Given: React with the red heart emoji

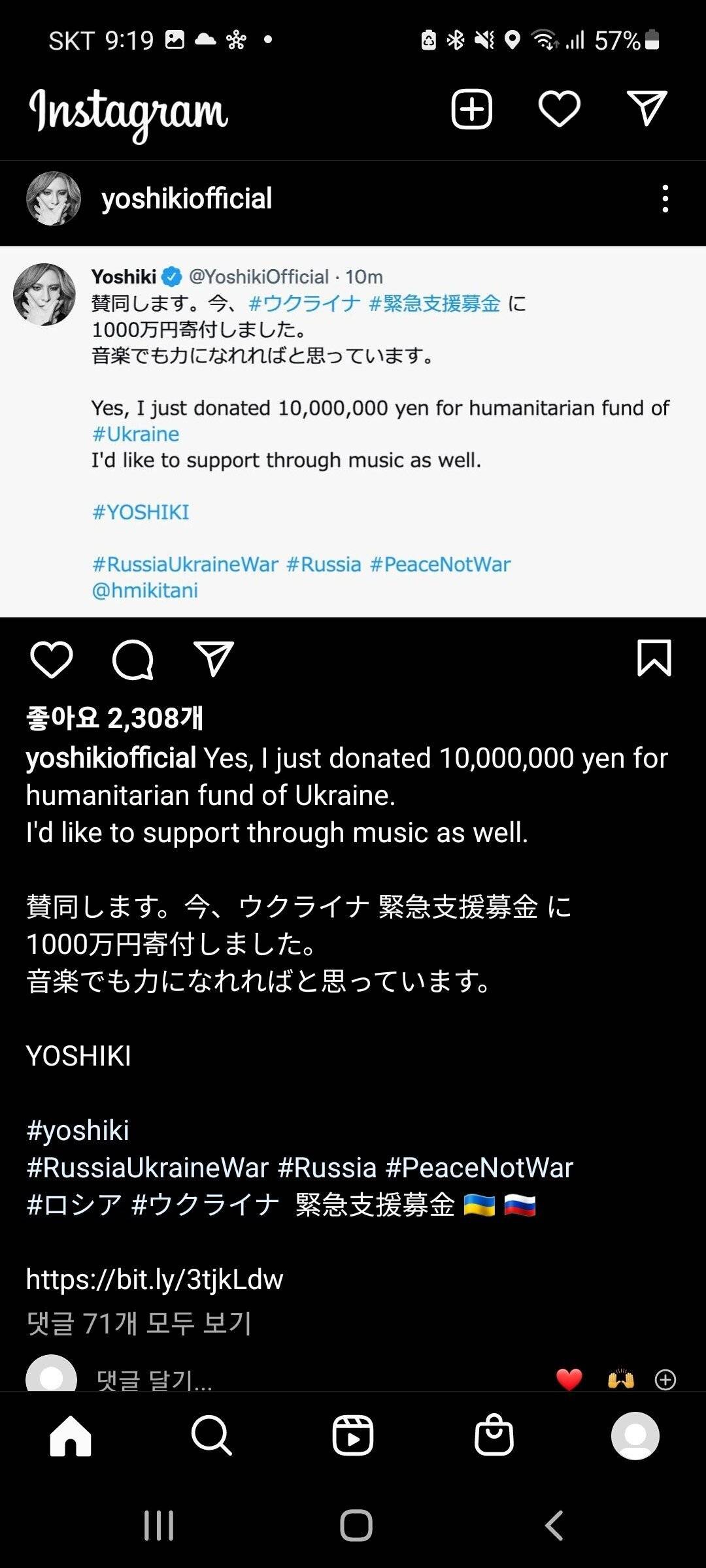Looking at the screenshot, I should (x=569, y=1379).
